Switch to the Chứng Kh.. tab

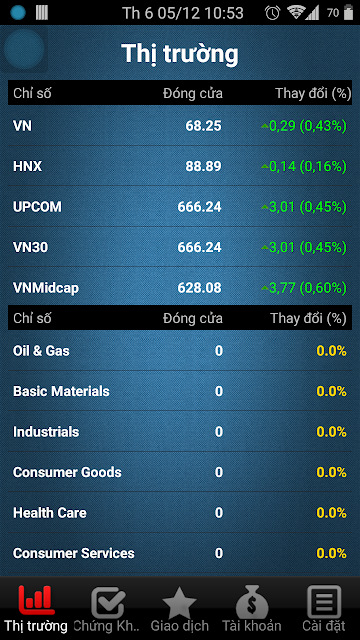[107, 609]
